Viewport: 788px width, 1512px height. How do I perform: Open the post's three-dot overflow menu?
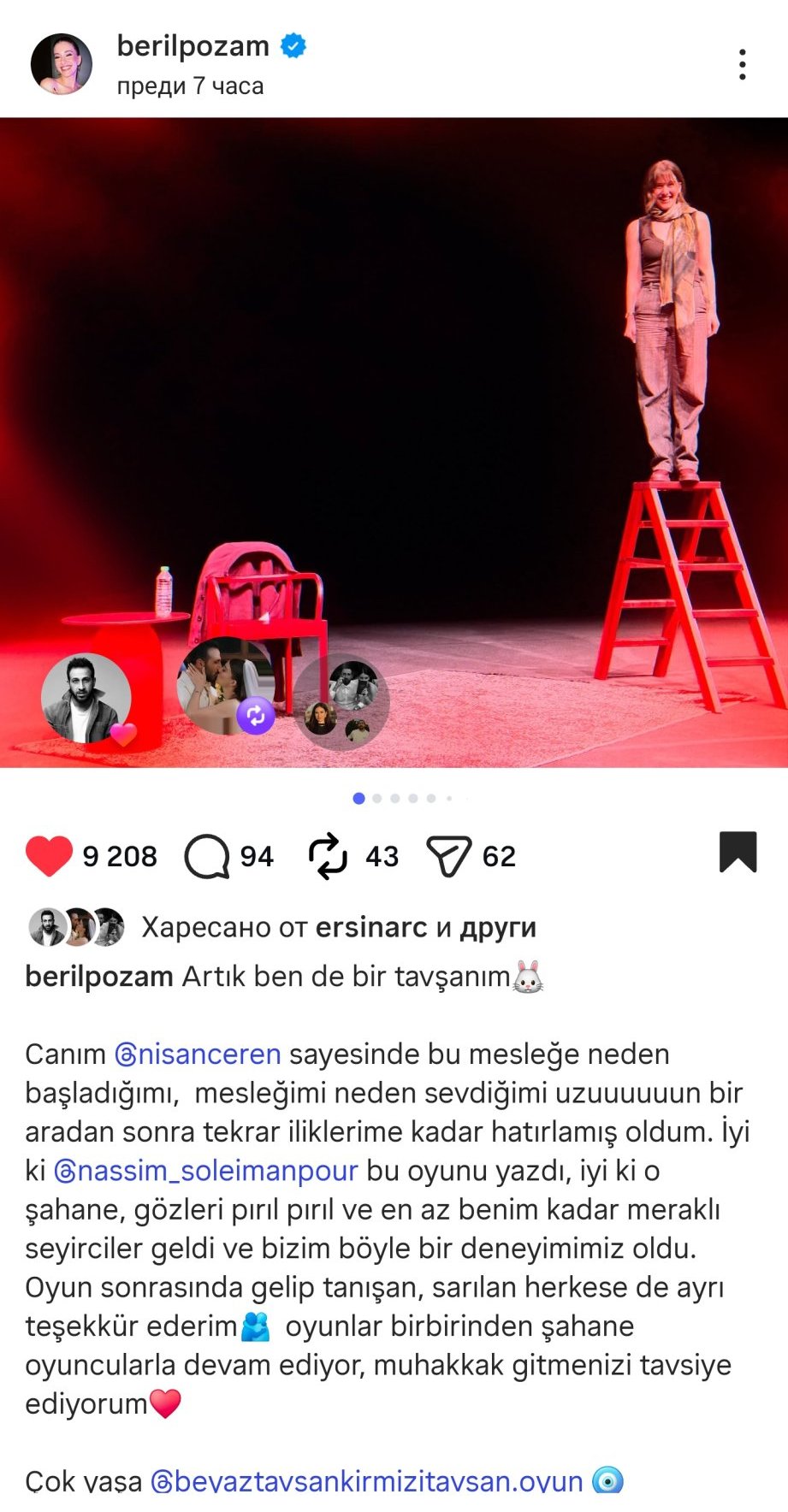click(742, 65)
